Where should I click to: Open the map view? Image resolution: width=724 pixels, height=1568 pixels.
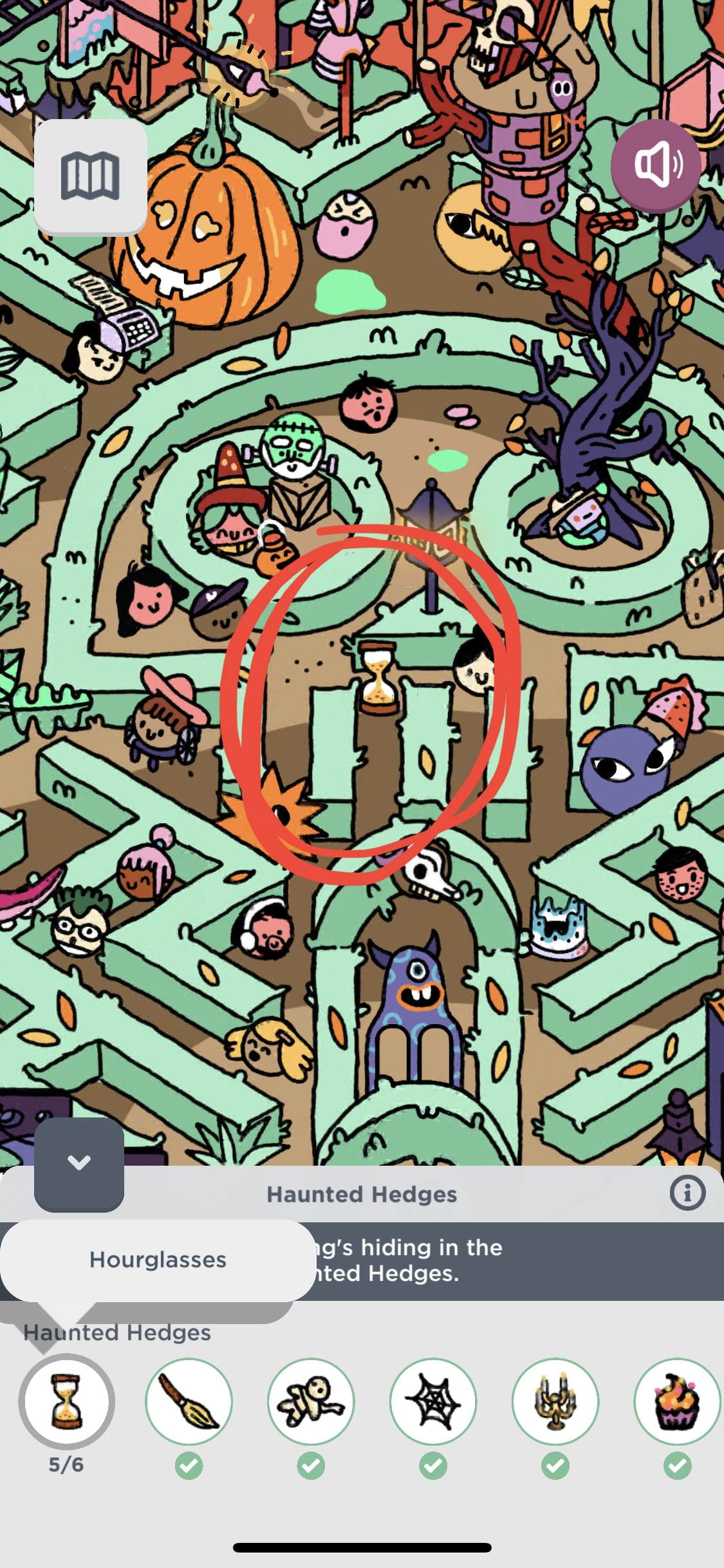(90, 176)
